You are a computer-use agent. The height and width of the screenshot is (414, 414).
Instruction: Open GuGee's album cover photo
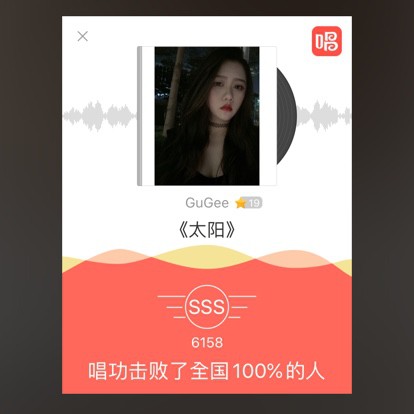(207, 116)
